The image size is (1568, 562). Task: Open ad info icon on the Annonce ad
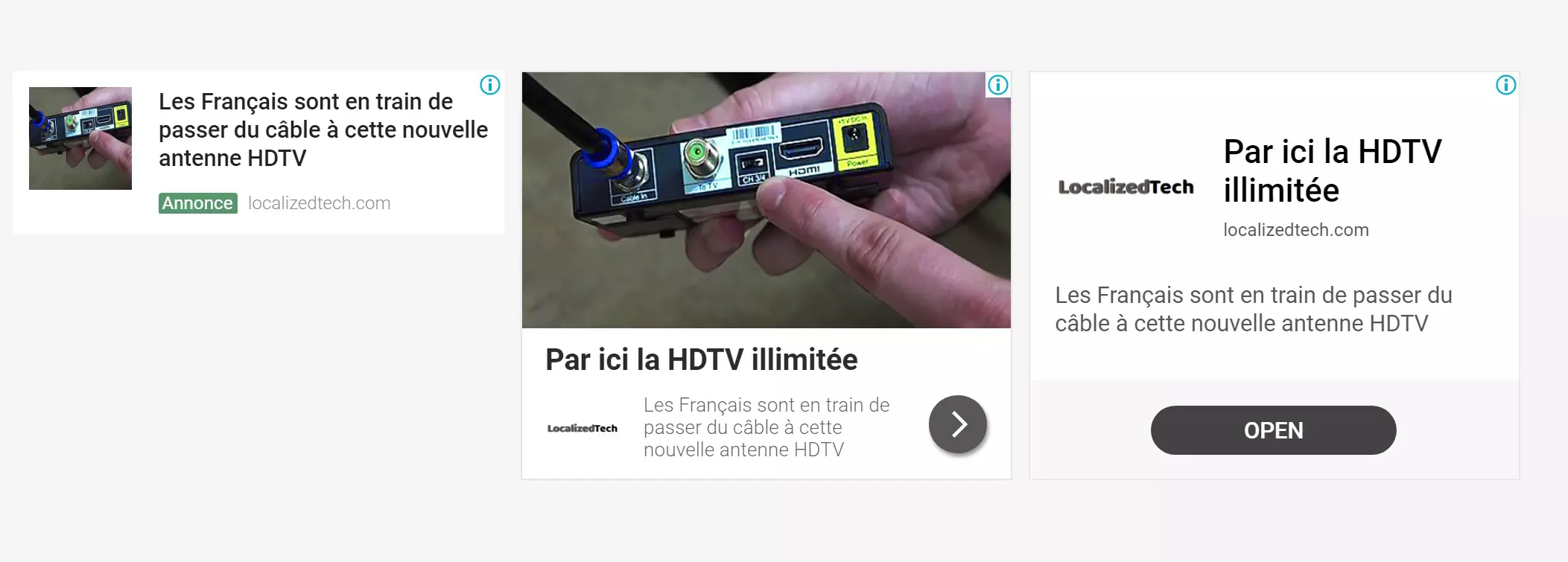pyautogui.click(x=490, y=85)
